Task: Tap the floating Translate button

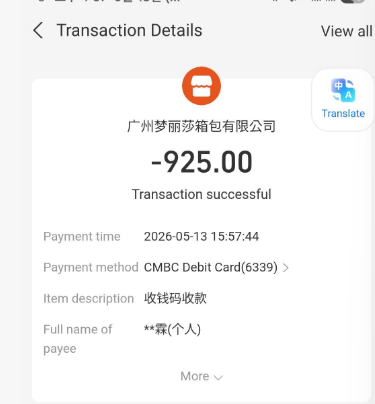Action: [343, 99]
